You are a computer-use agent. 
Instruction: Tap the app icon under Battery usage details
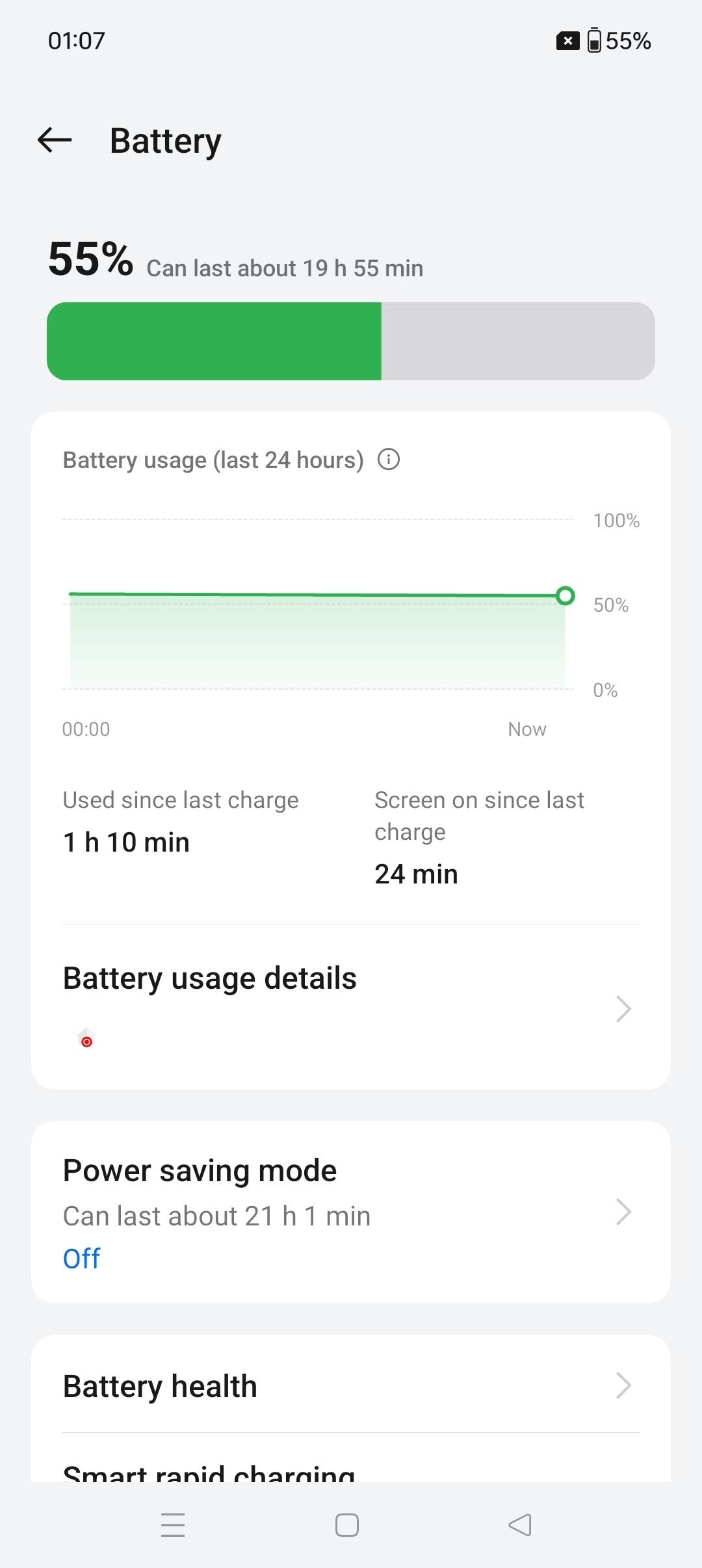click(x=86, y=1038)
